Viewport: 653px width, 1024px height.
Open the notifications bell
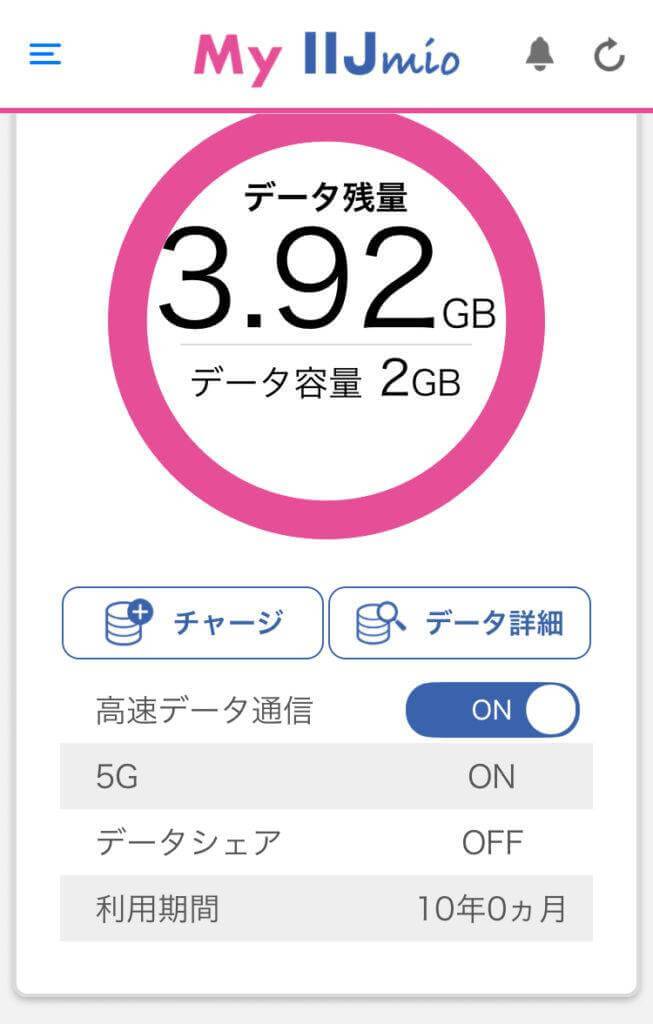pos(540,55)
